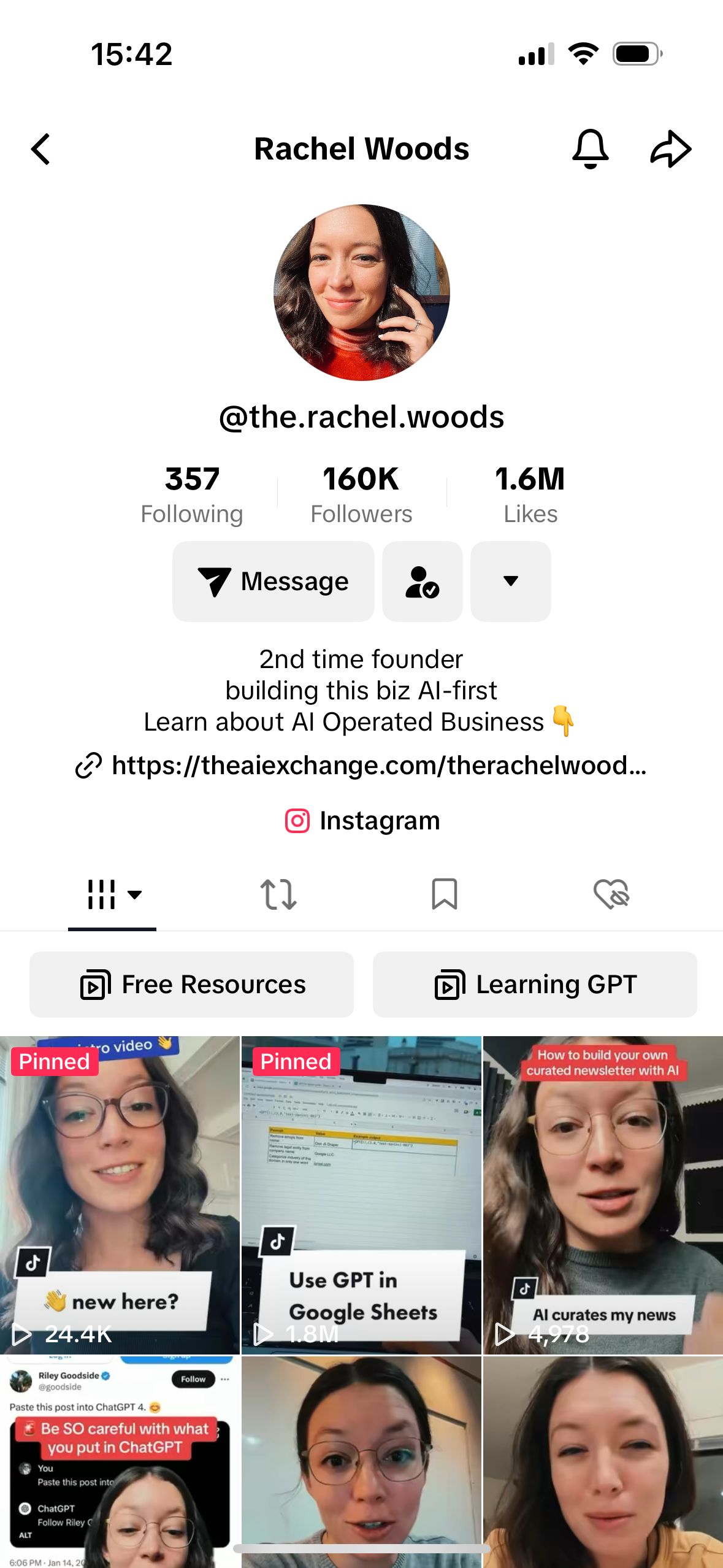The width and height of the screenshot is (723, 1568).
Task: Message Rachel Woods
Action: click(274, 581)
